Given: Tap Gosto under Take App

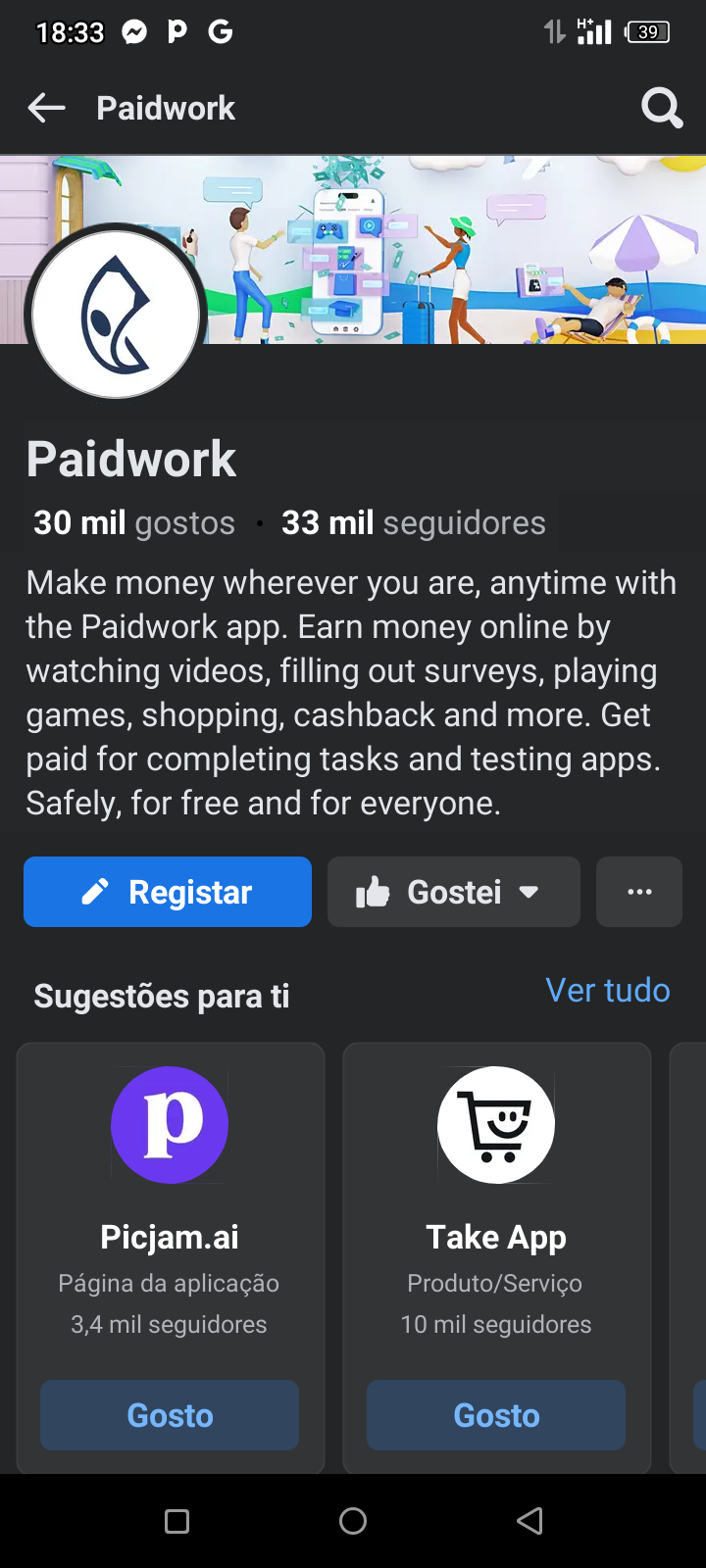Looking at the screenshot, I should point(495,1414).
